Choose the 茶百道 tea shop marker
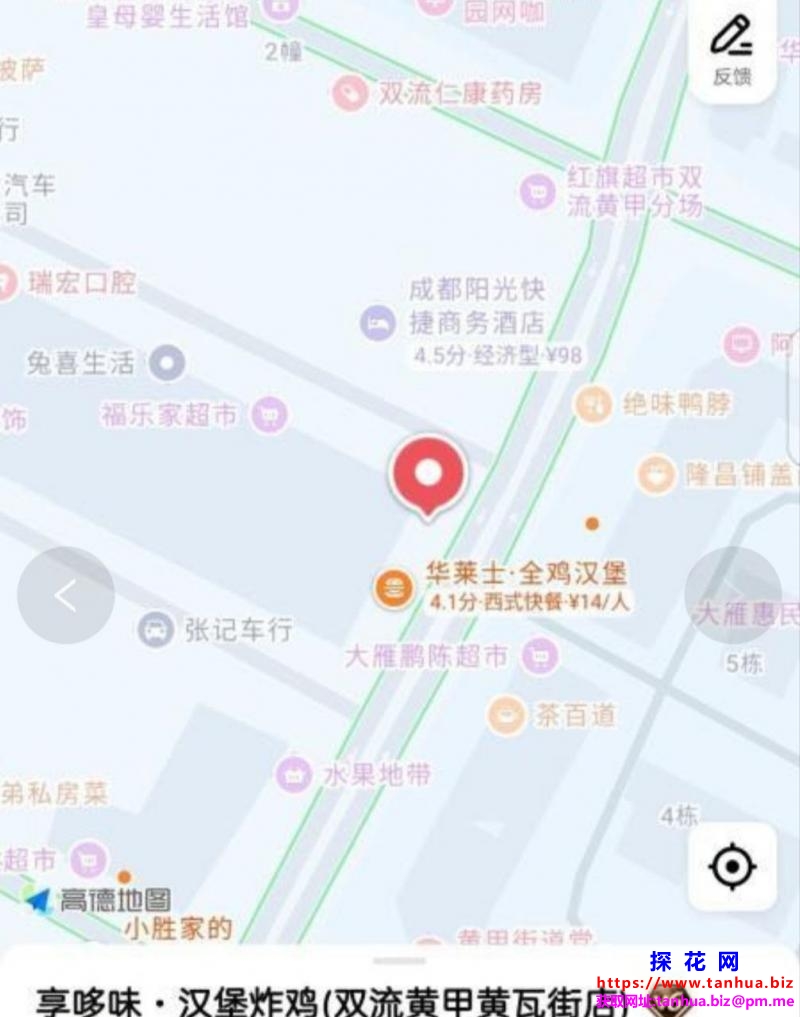This screenshot has width=800, height=1017. tap(506, 715)
